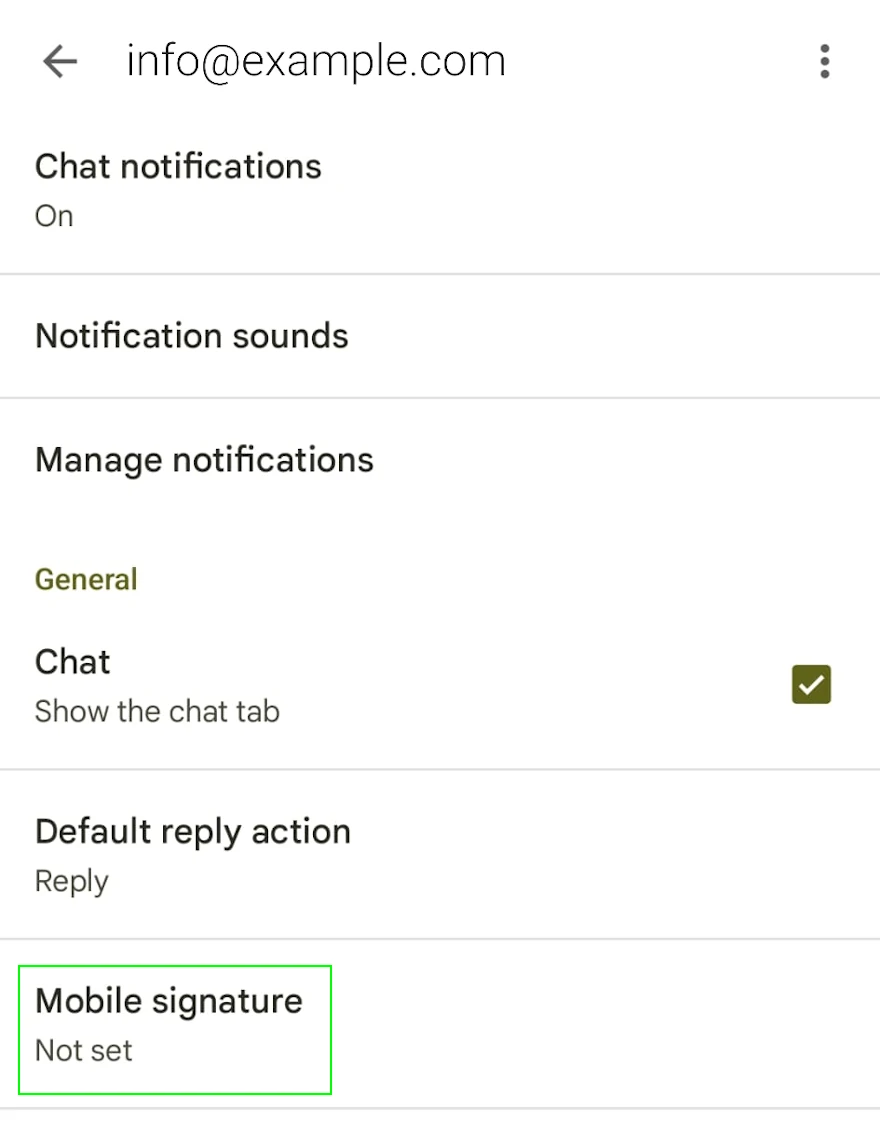
Task: Open Chat notifications setting
Action: 178,189
